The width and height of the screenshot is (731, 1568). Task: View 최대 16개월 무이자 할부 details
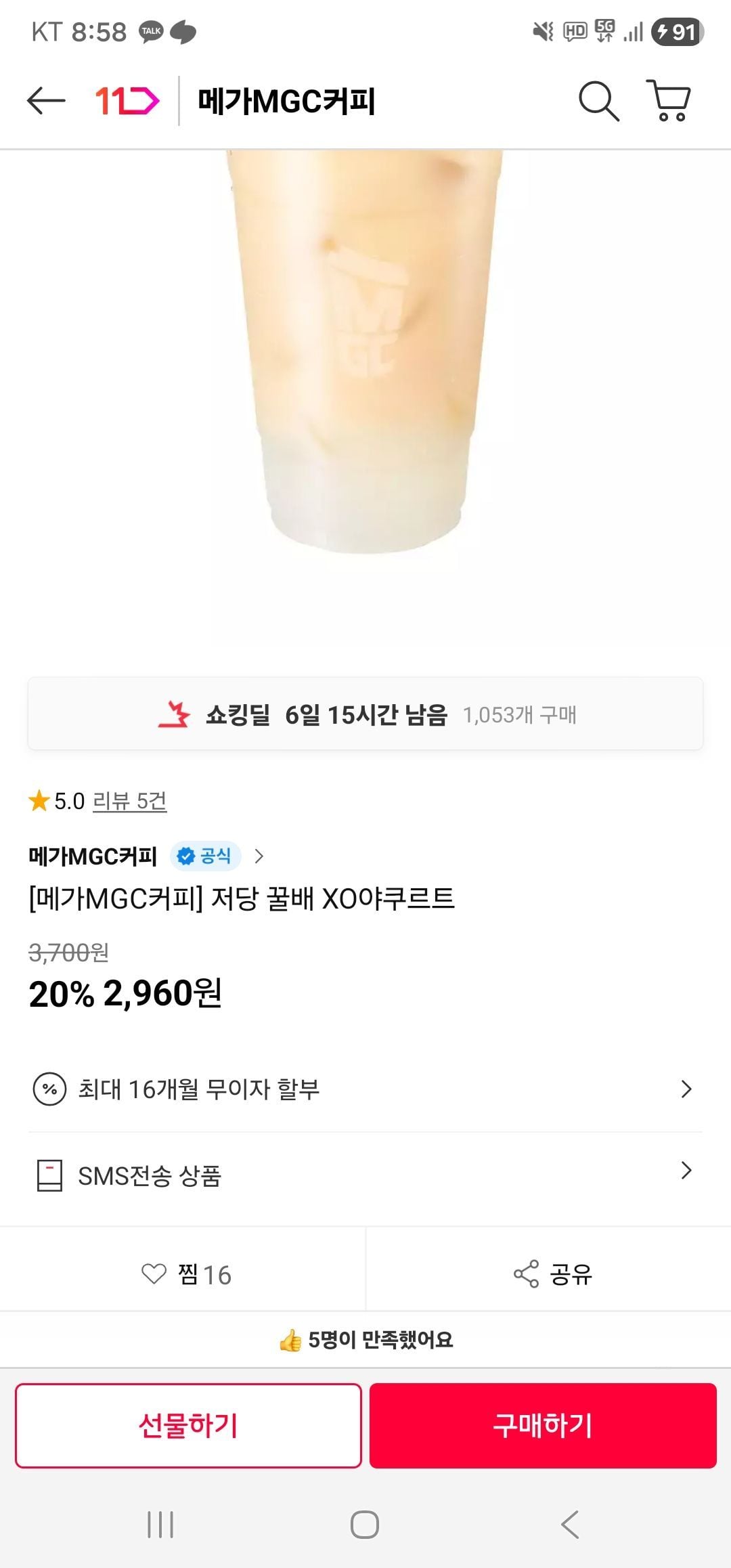tap(365, 1089)
